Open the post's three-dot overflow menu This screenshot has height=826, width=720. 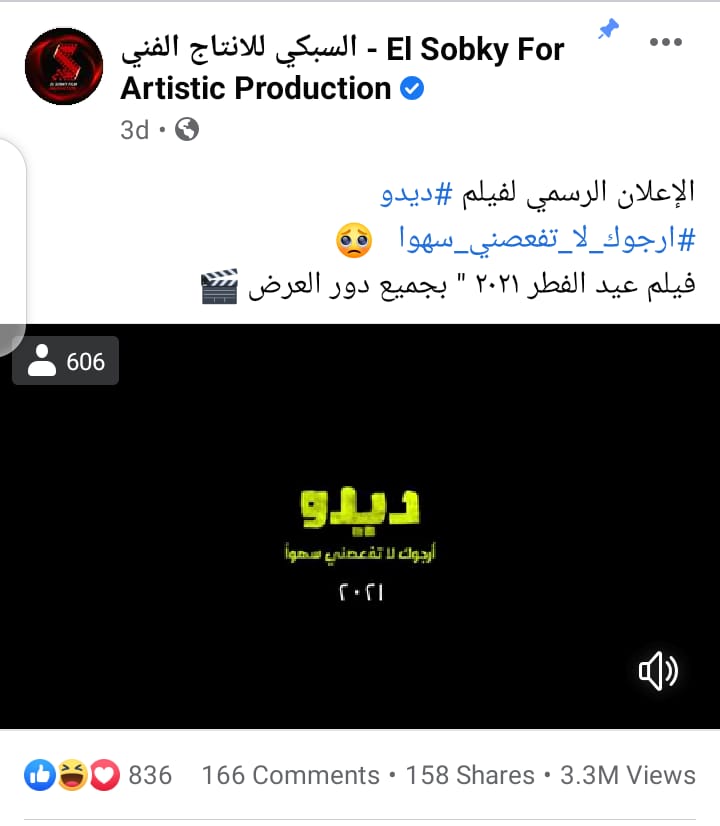click(665, 42)
